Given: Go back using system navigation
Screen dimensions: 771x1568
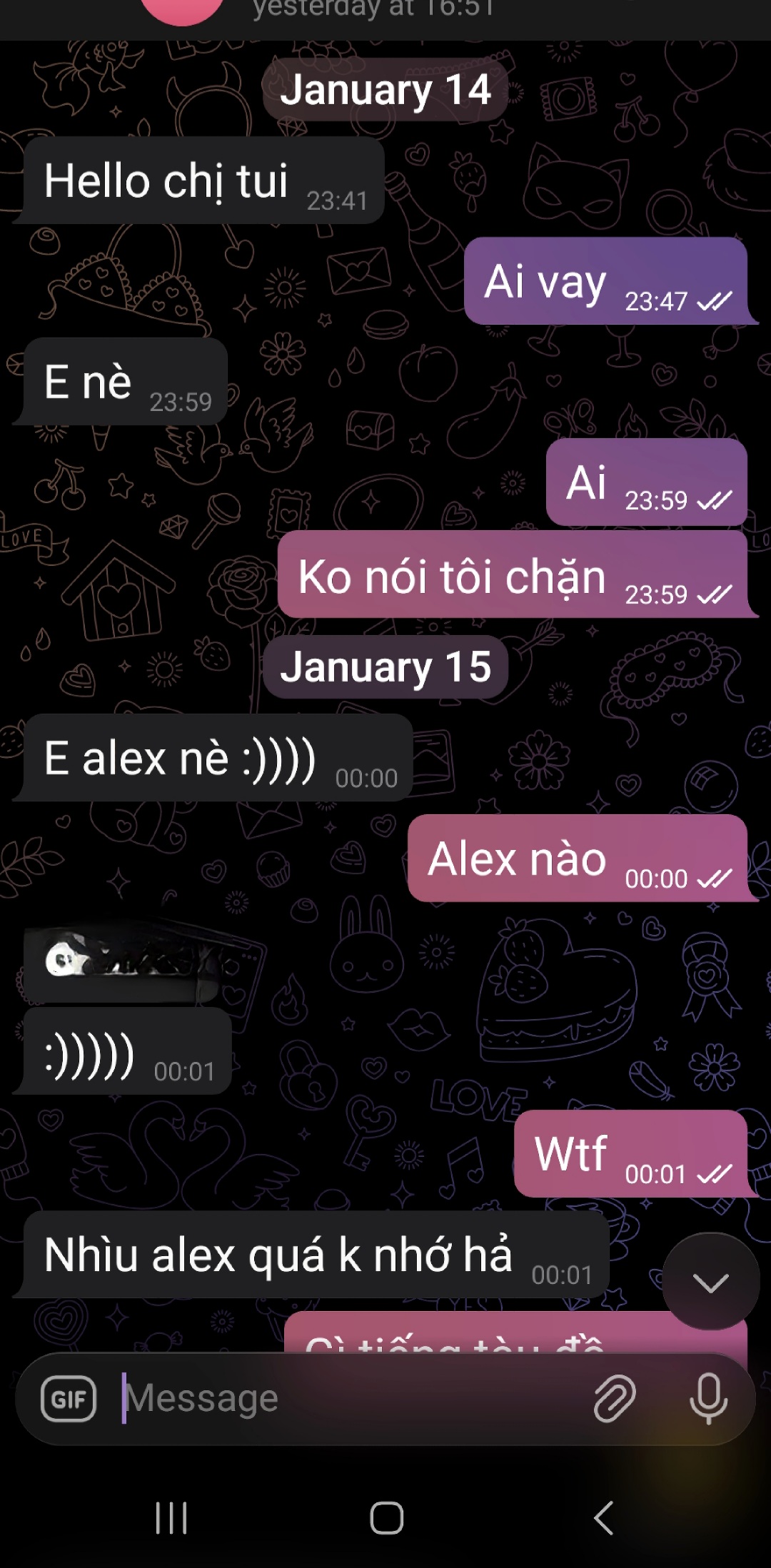Looking at the screenshot, I should point(604,1517).
